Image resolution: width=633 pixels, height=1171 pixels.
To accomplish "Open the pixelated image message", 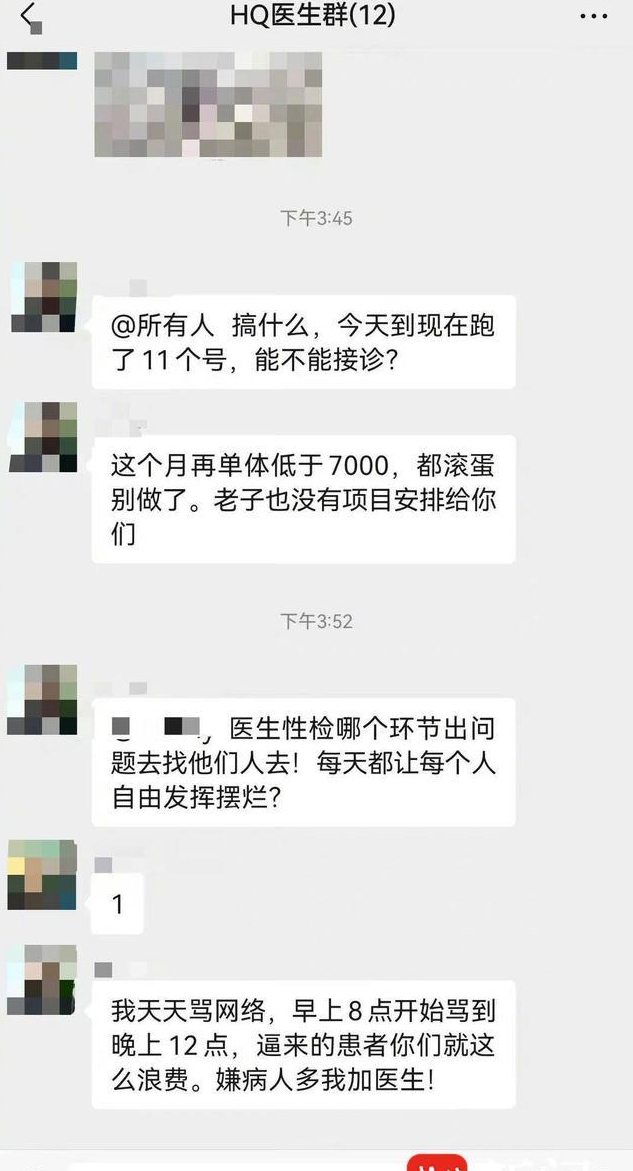I will coord(208,104).
